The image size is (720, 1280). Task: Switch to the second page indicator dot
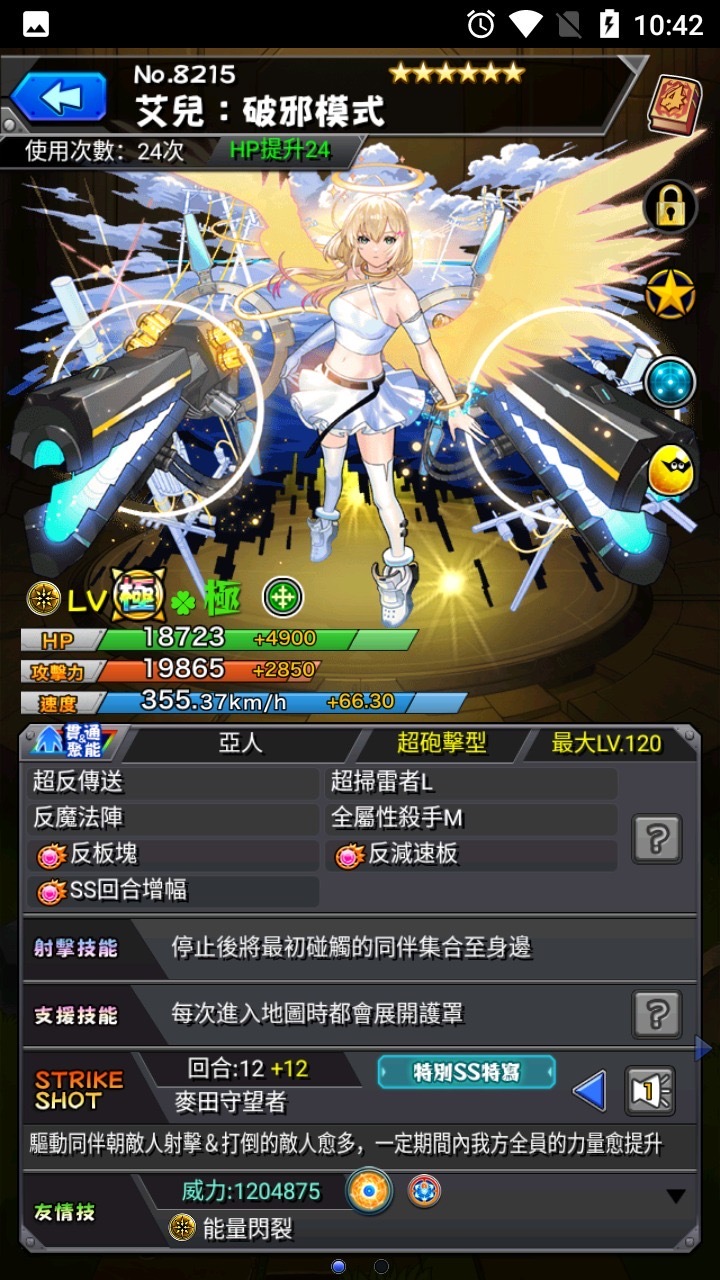click(382, 1267)
